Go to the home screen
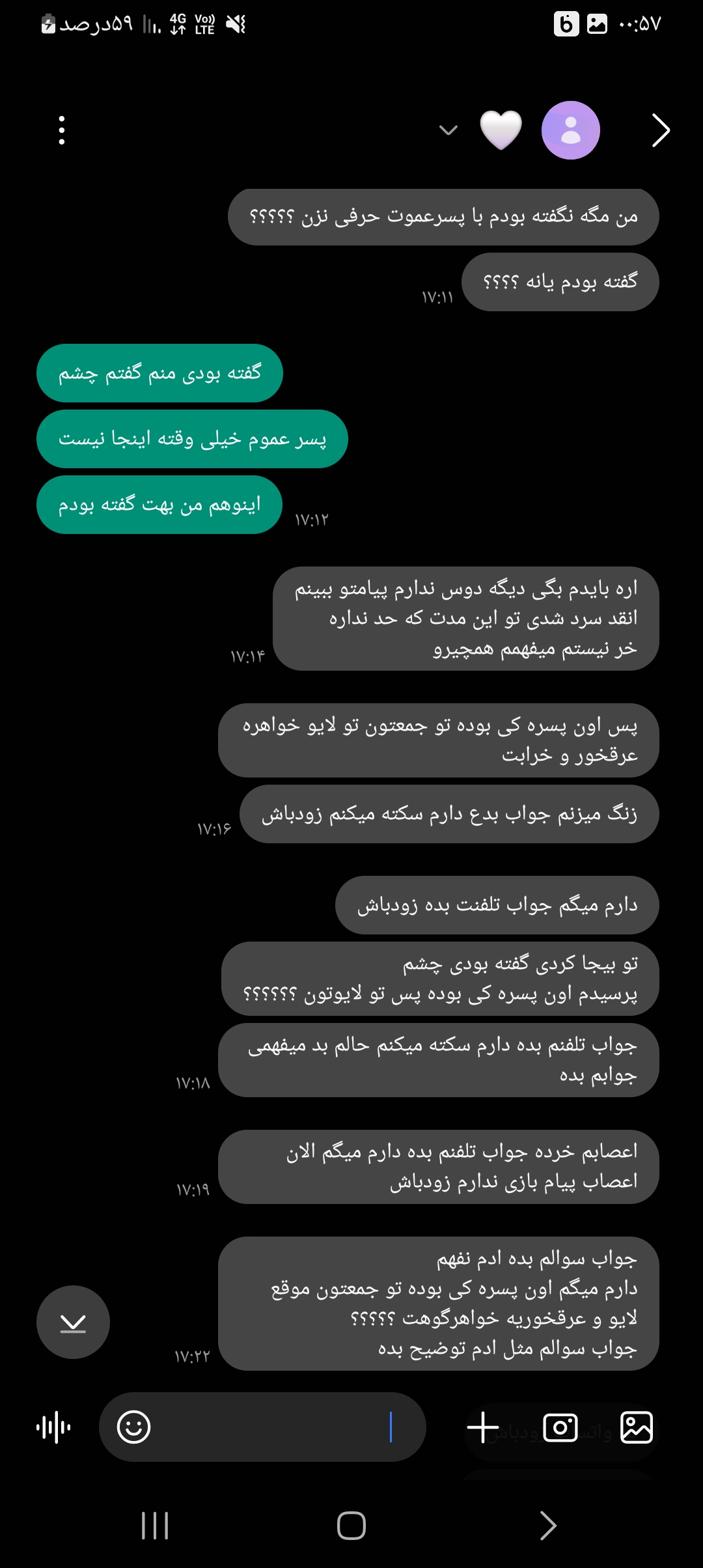Image resolution: width=703 pixels, height=1568 pixels. click(x=351, y=1525)
